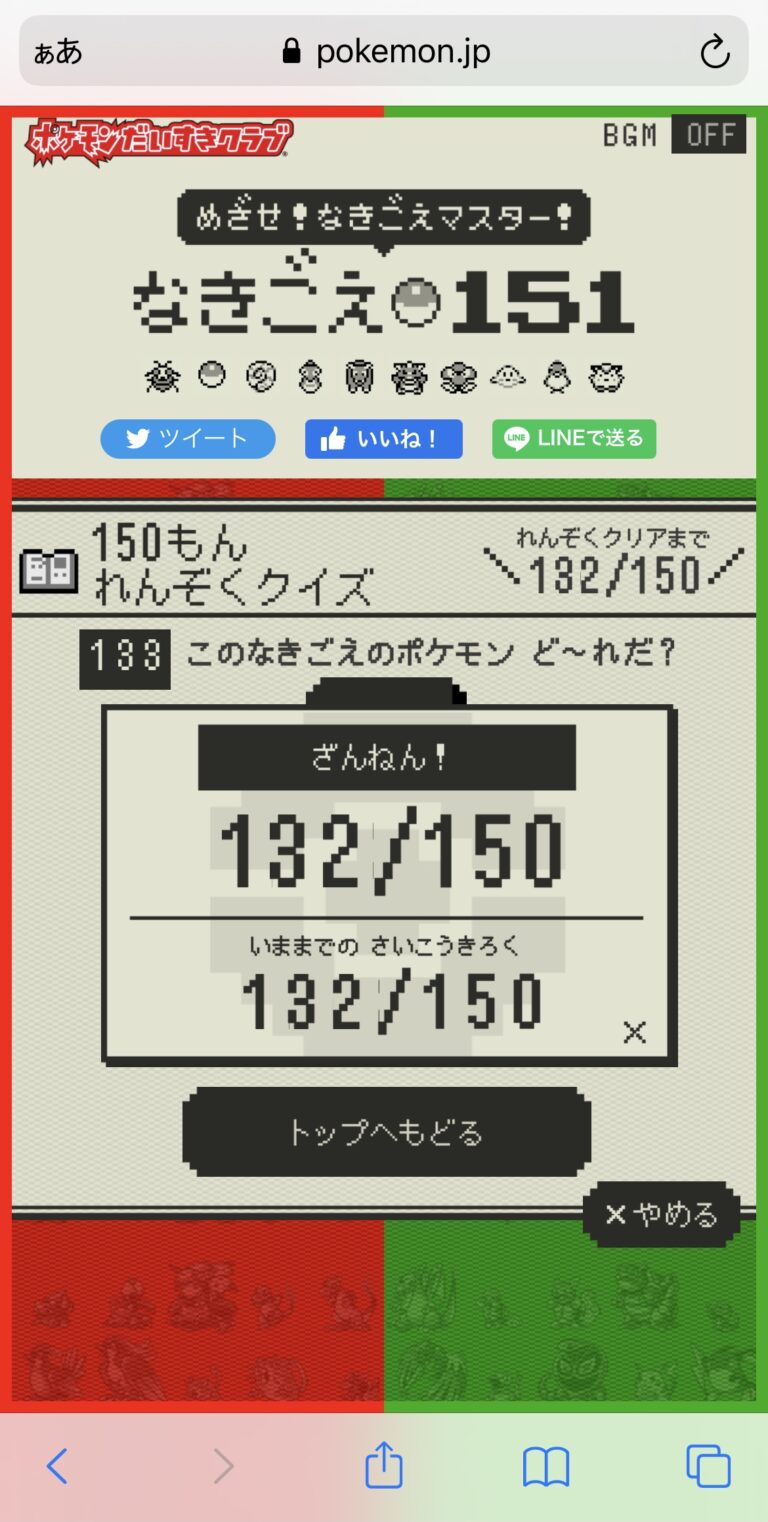Close the ざんねん! result dialog
The width and height of the screenshot is (768, 1522).
pyautogui.click(x=635, y=1032)
